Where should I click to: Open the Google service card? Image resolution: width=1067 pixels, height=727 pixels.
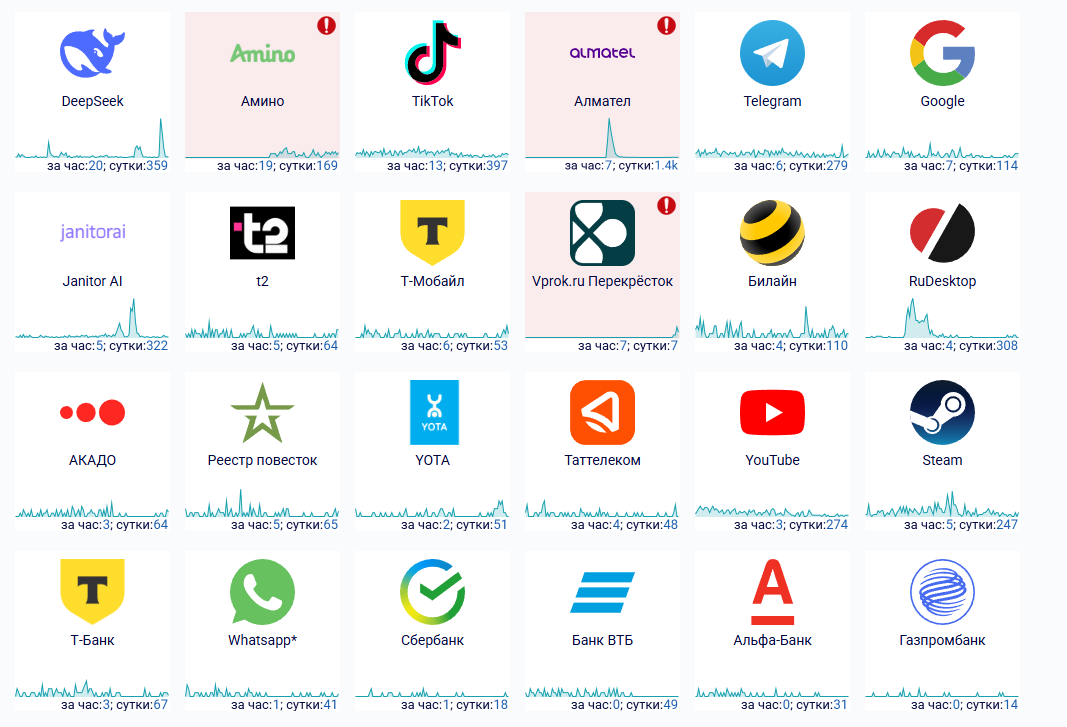pos(942,70)
